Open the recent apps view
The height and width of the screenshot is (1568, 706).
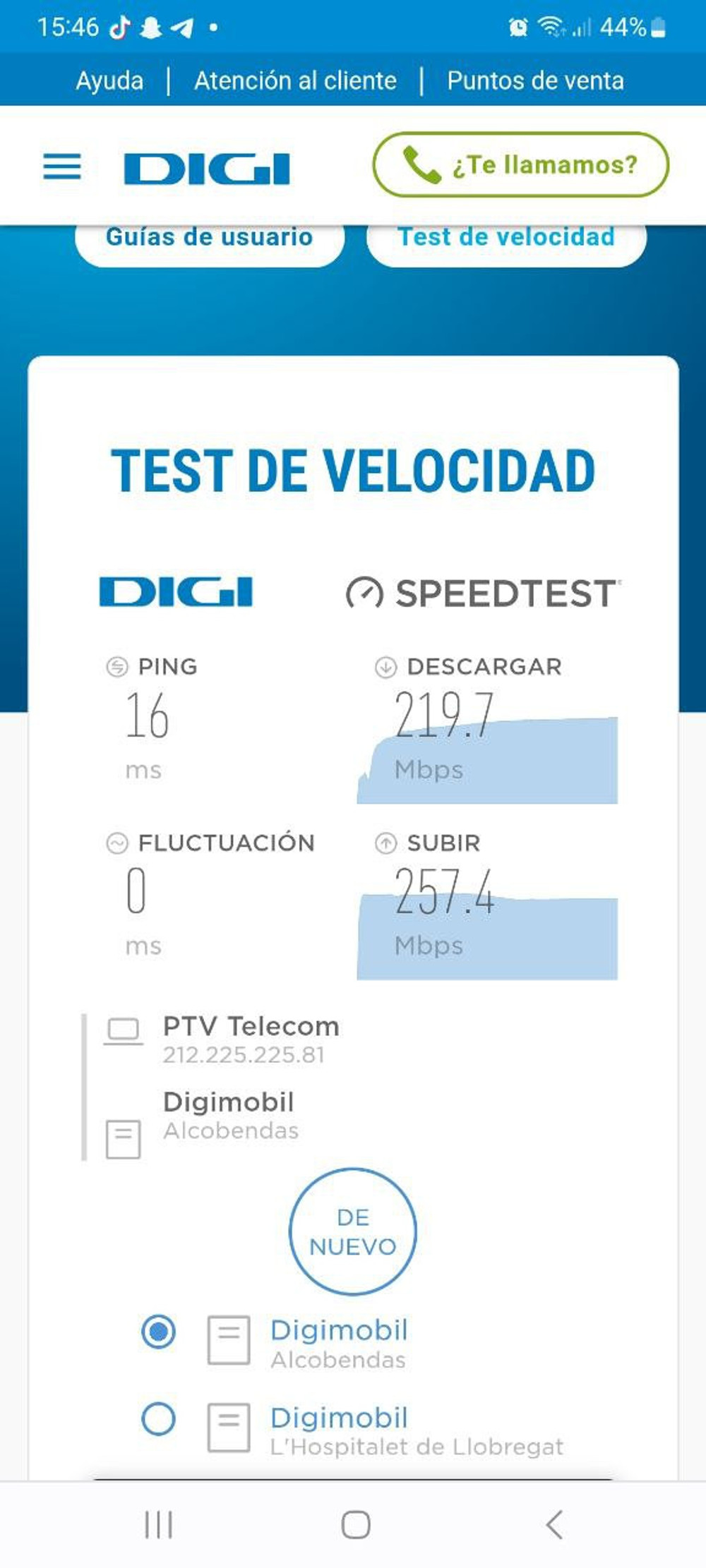point(158,1524)
